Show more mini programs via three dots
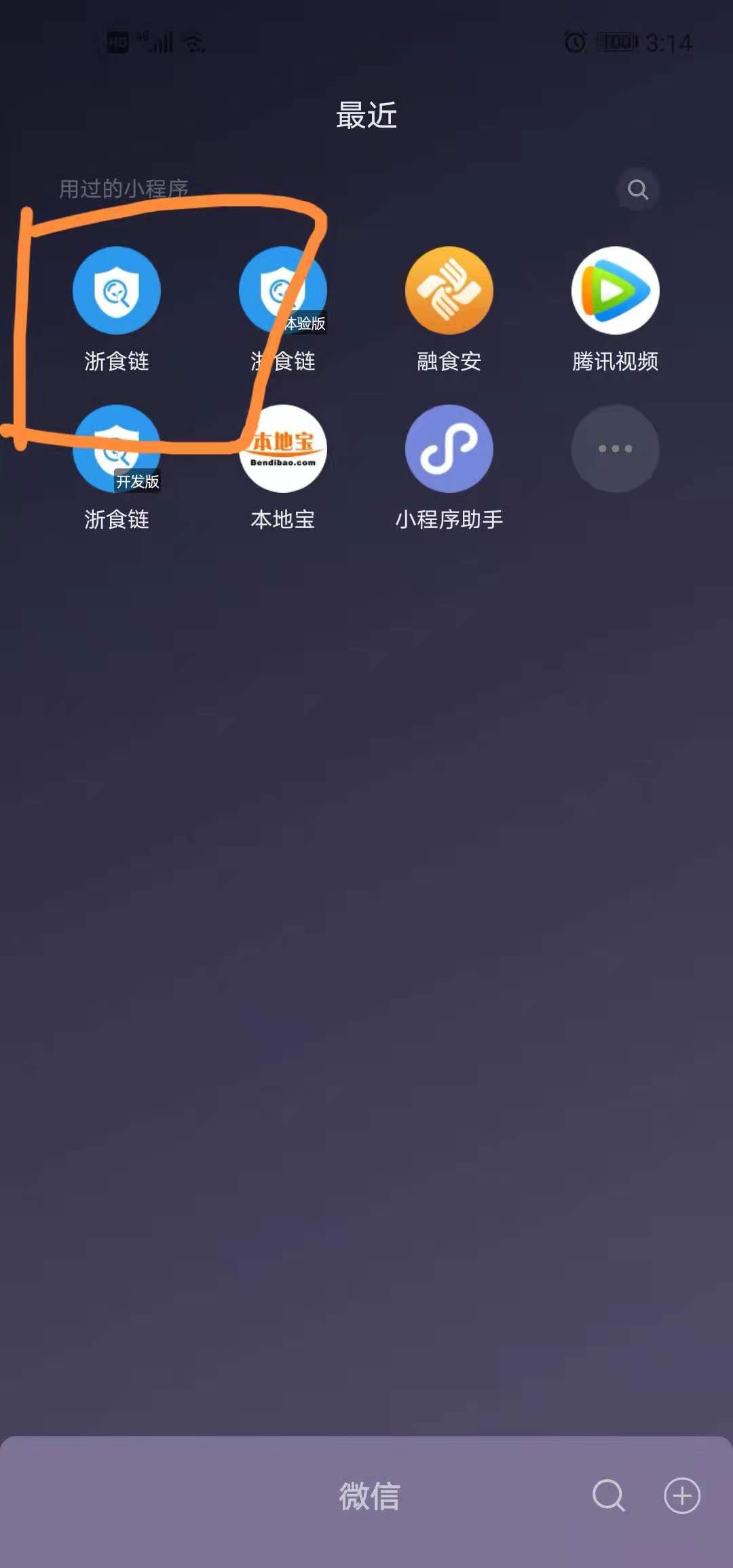 [x=615, y=449]
